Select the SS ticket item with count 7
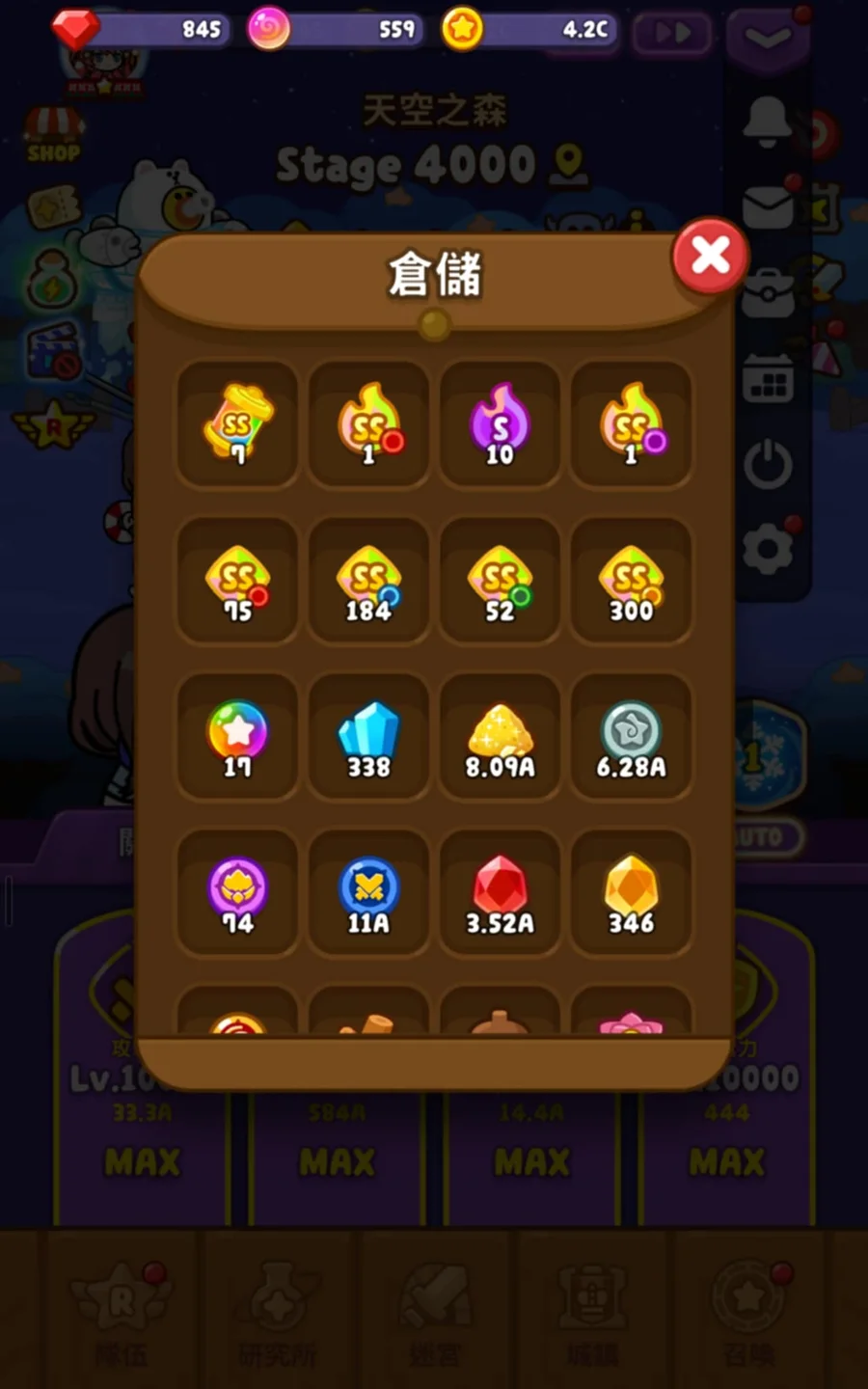 click(x=237, y=424)
